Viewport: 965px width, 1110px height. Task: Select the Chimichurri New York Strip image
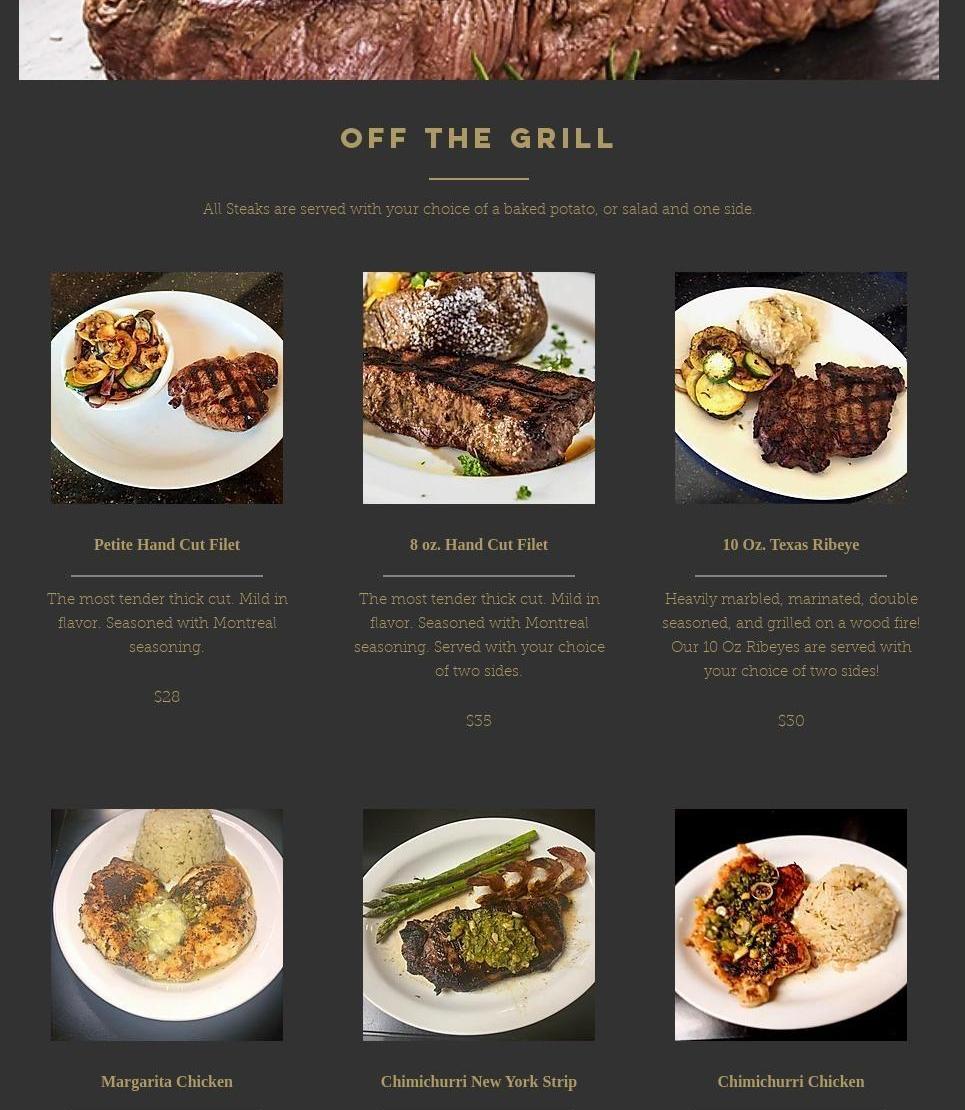pos(479,925)
